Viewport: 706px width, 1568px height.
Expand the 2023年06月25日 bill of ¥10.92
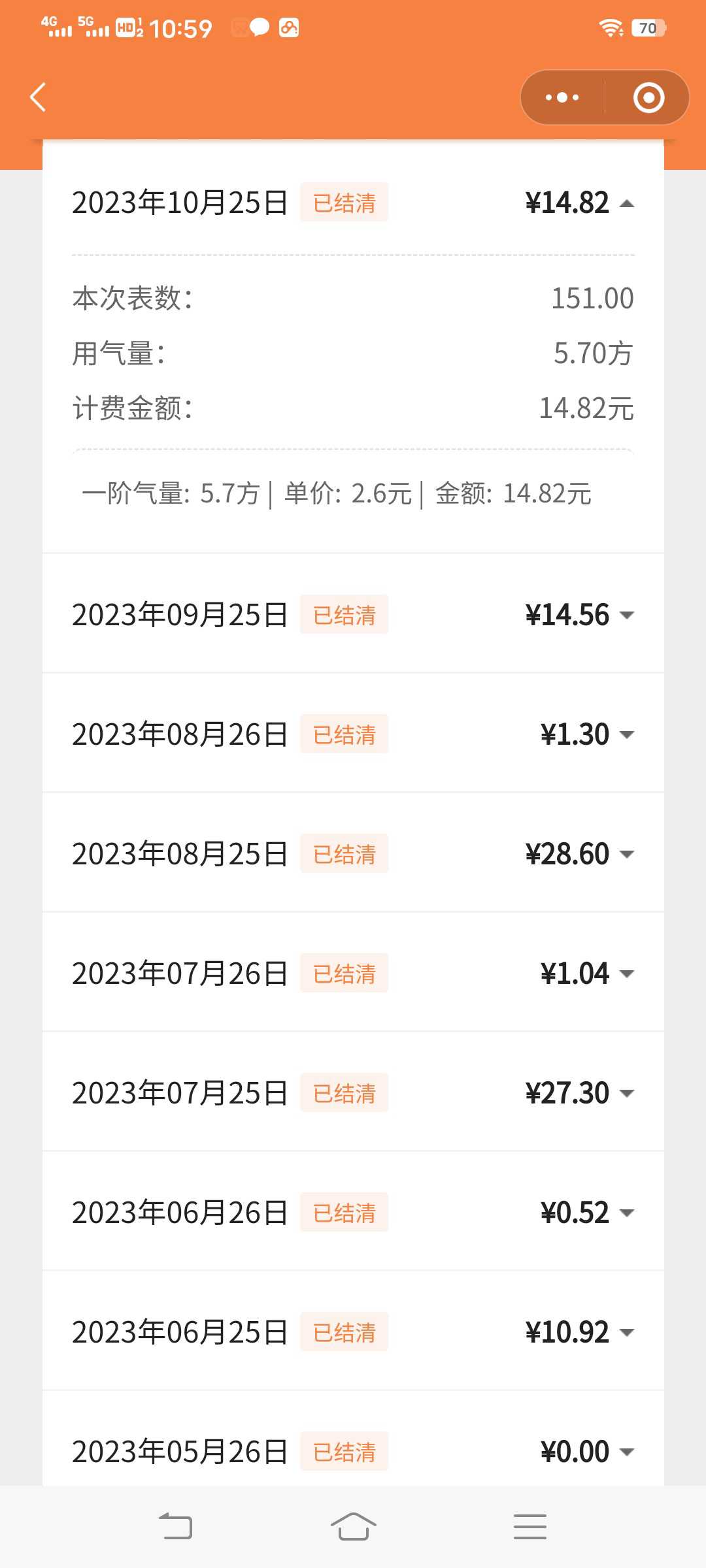[x=353, y=1331]
